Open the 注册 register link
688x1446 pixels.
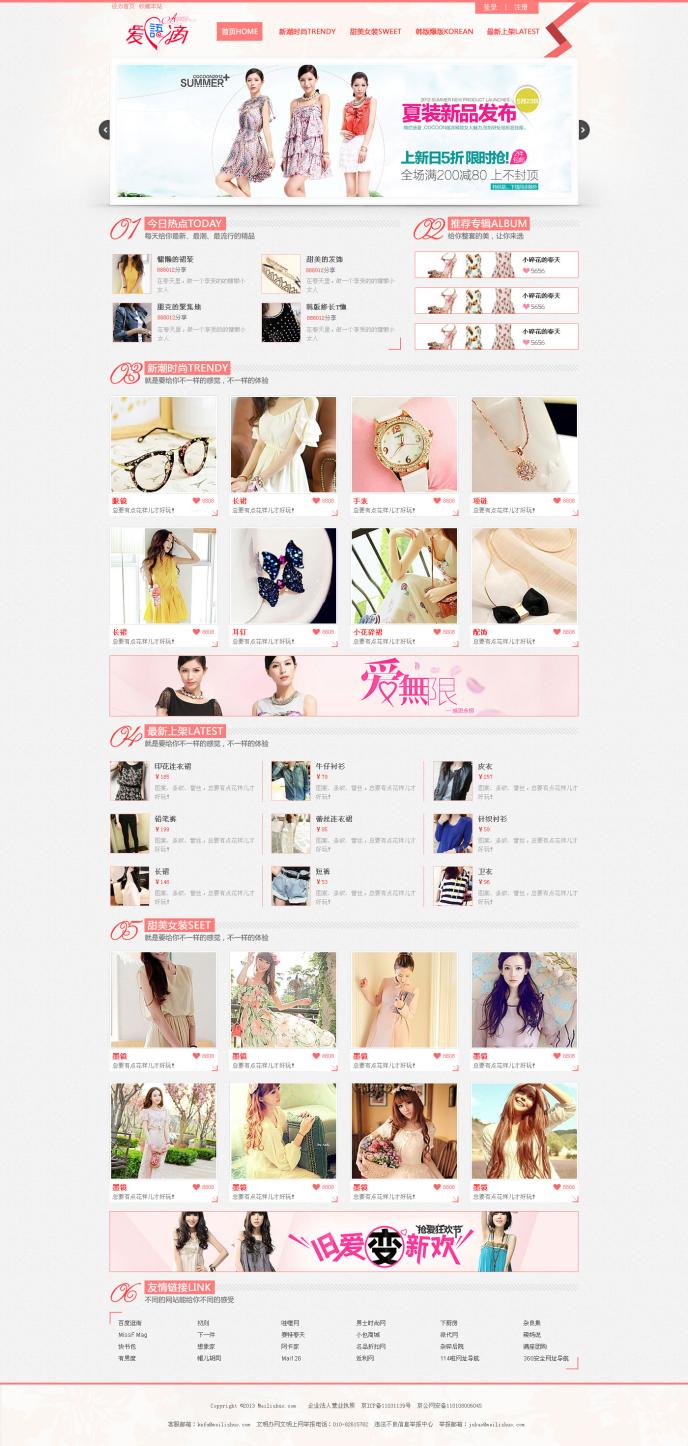coord(521,7)
